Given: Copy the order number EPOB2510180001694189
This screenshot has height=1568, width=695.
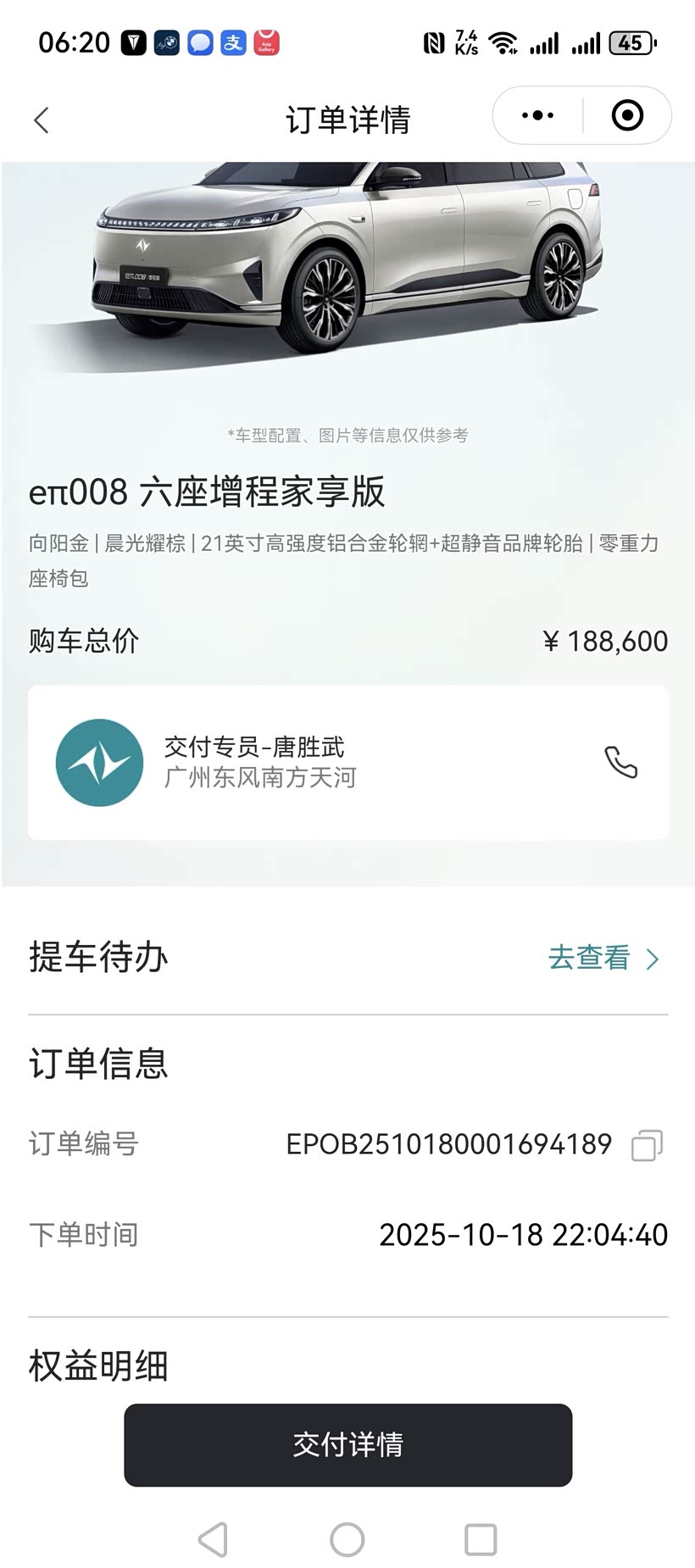Looking at the screenshot, I should click(x=647, y=1145).
